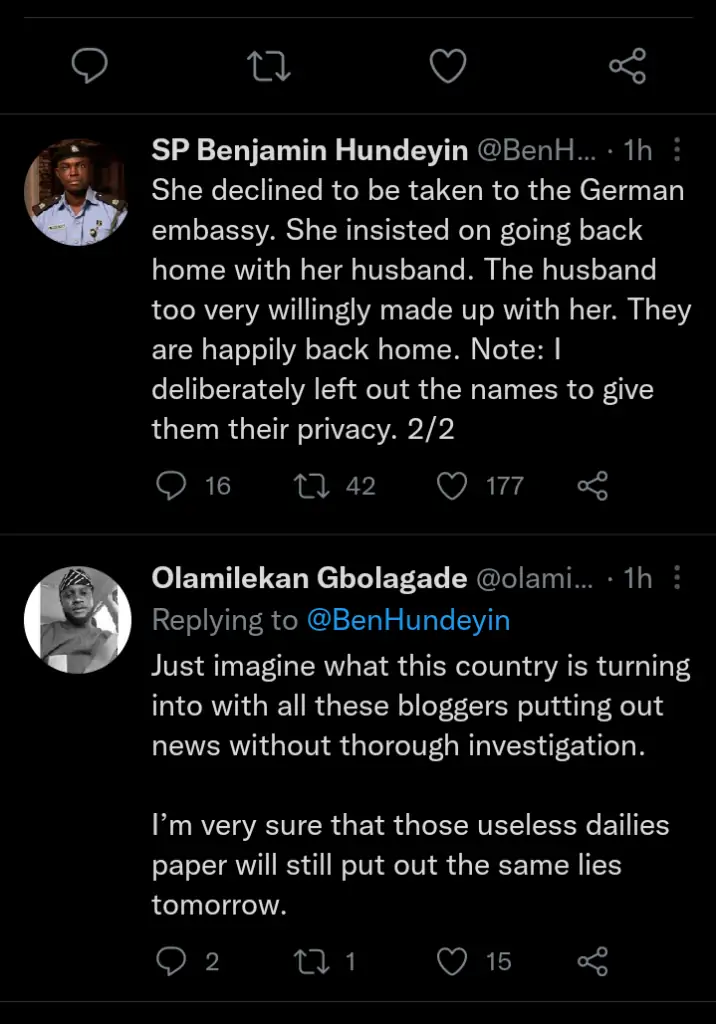Retweet the tweet at the top
The width and height of the screenshot is (716, 1024).
(x=268, y=67)
